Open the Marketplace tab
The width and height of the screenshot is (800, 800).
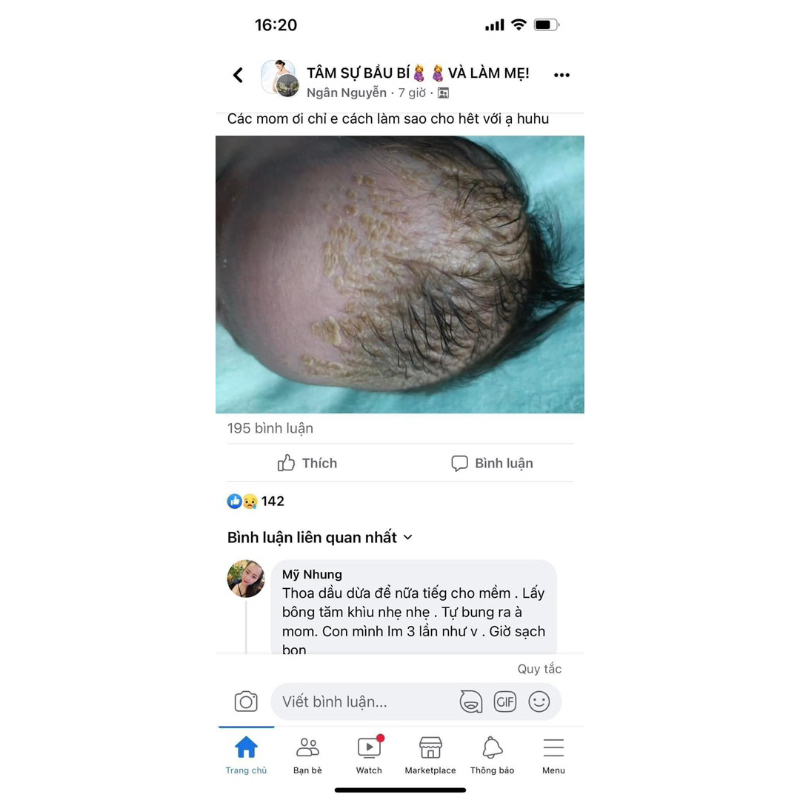coord(430,755)
